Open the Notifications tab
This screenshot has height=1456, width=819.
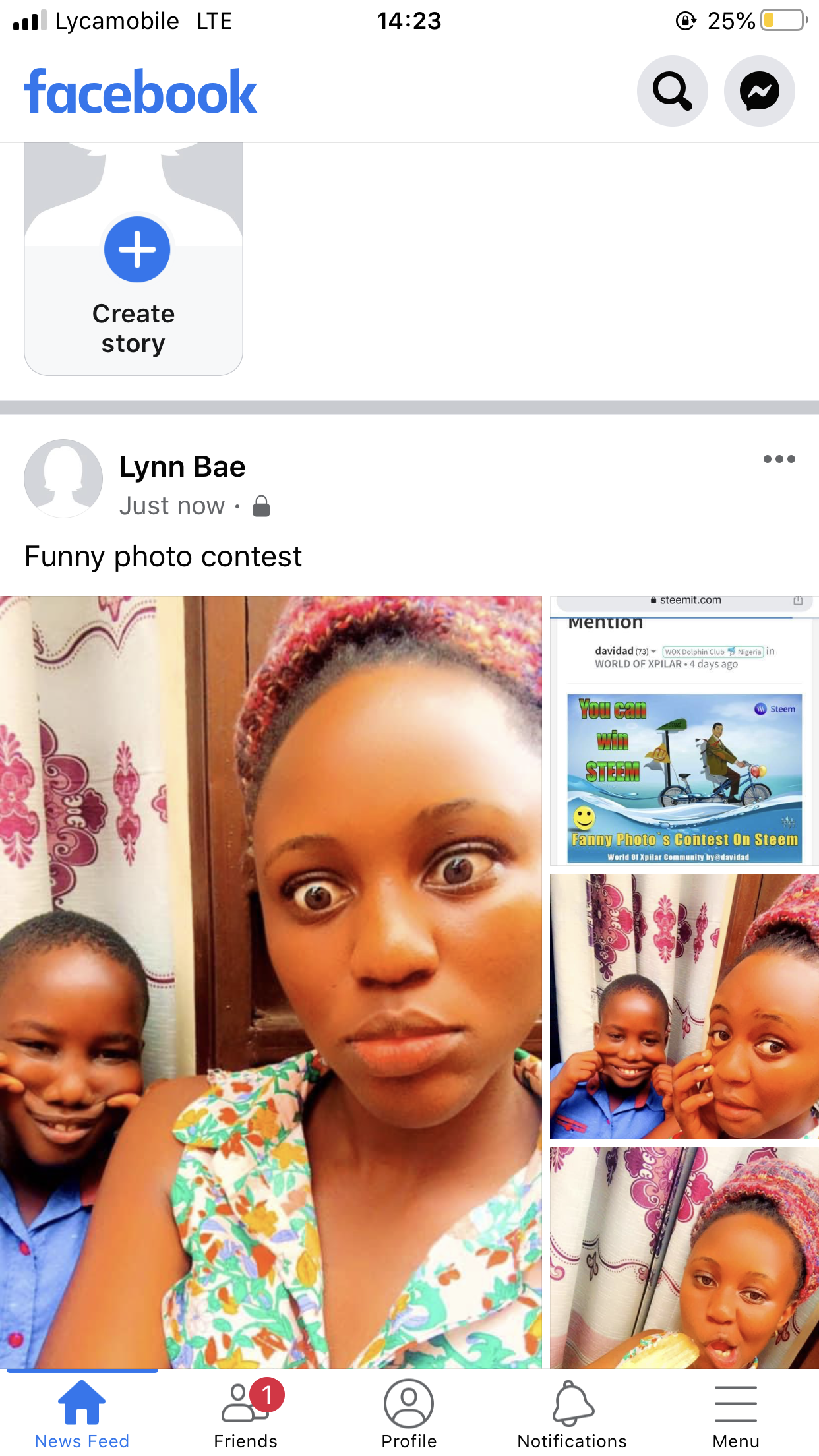(572, 1414)
